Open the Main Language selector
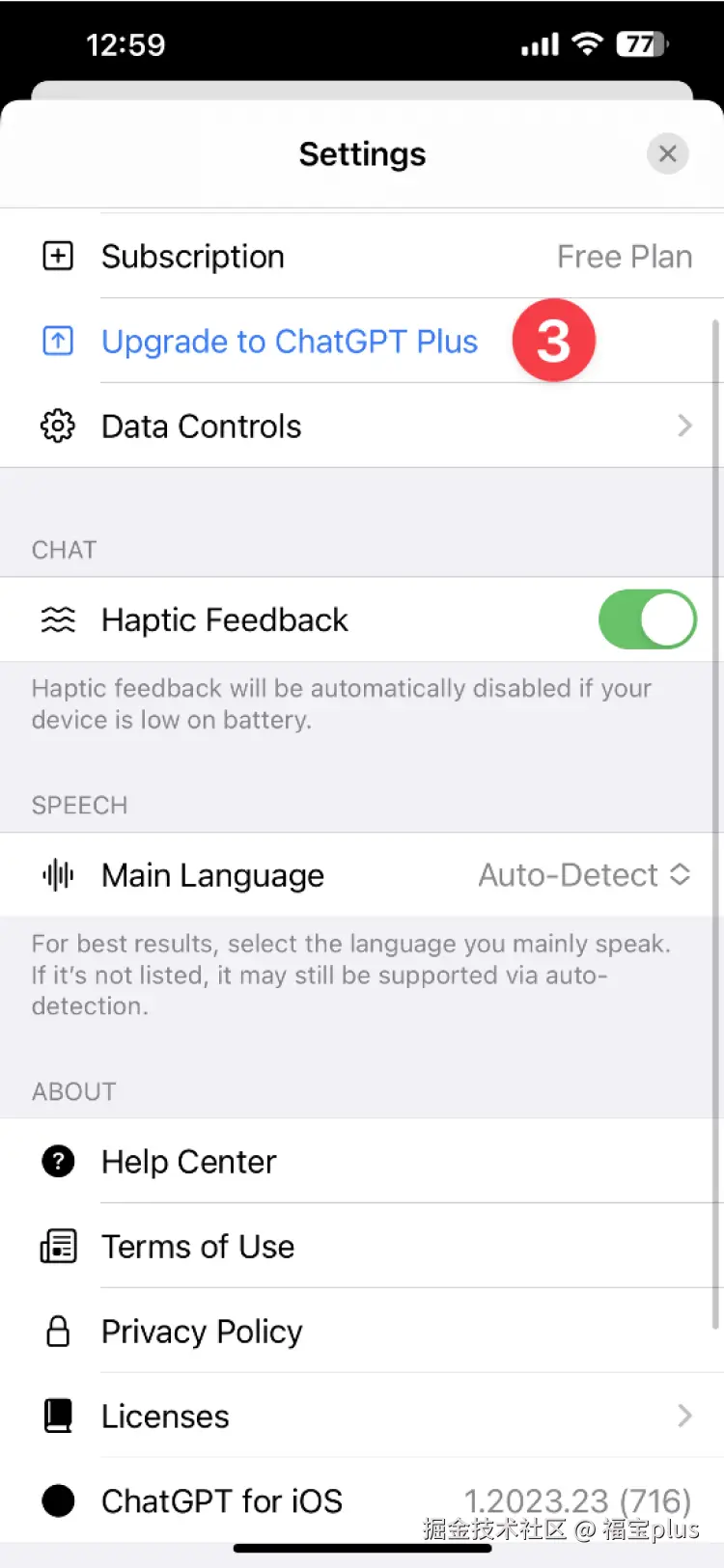Viewport: 724px width, 1568px height. (x=584, y=874)
